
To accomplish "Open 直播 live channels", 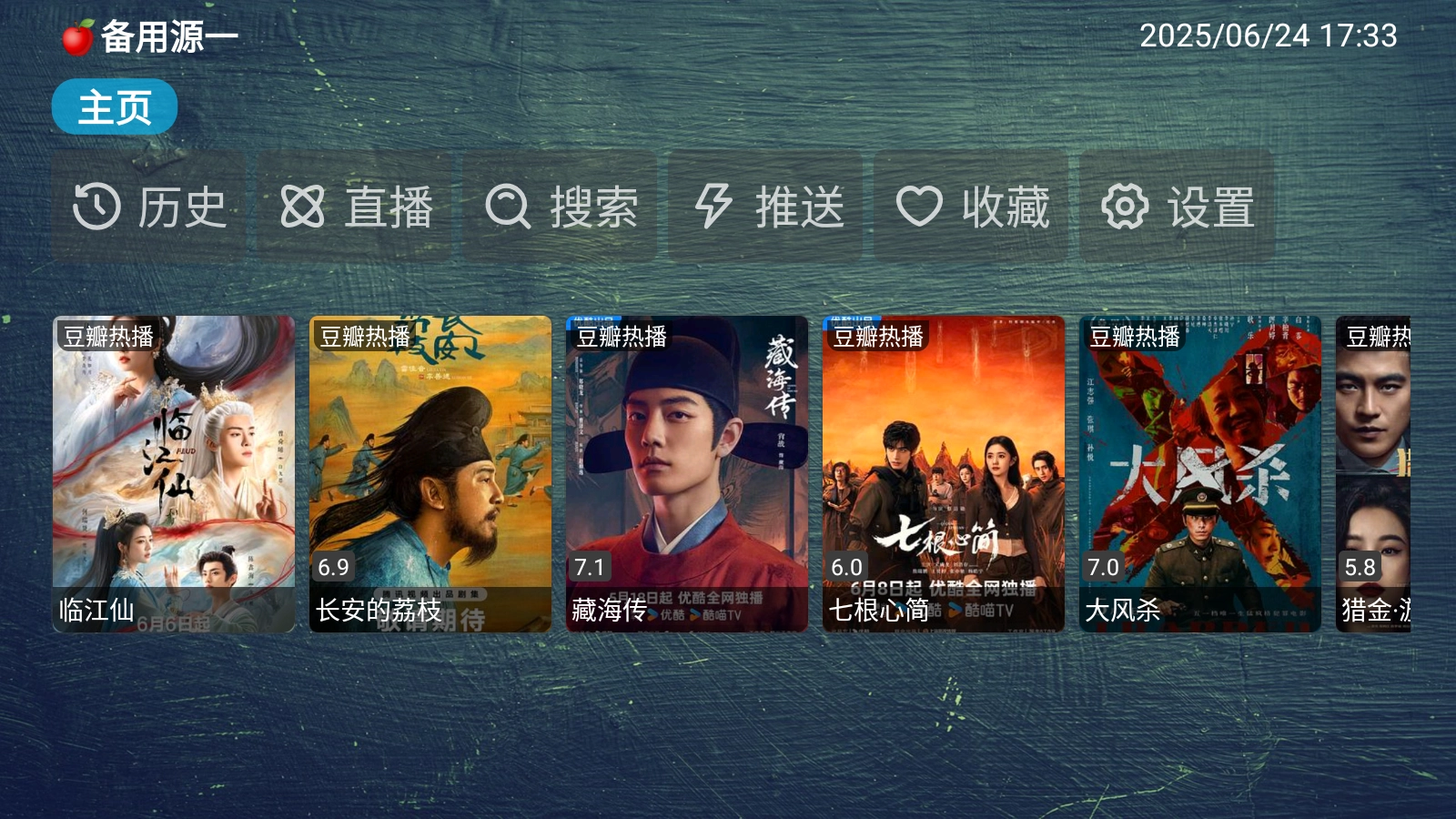I will 355,207.
